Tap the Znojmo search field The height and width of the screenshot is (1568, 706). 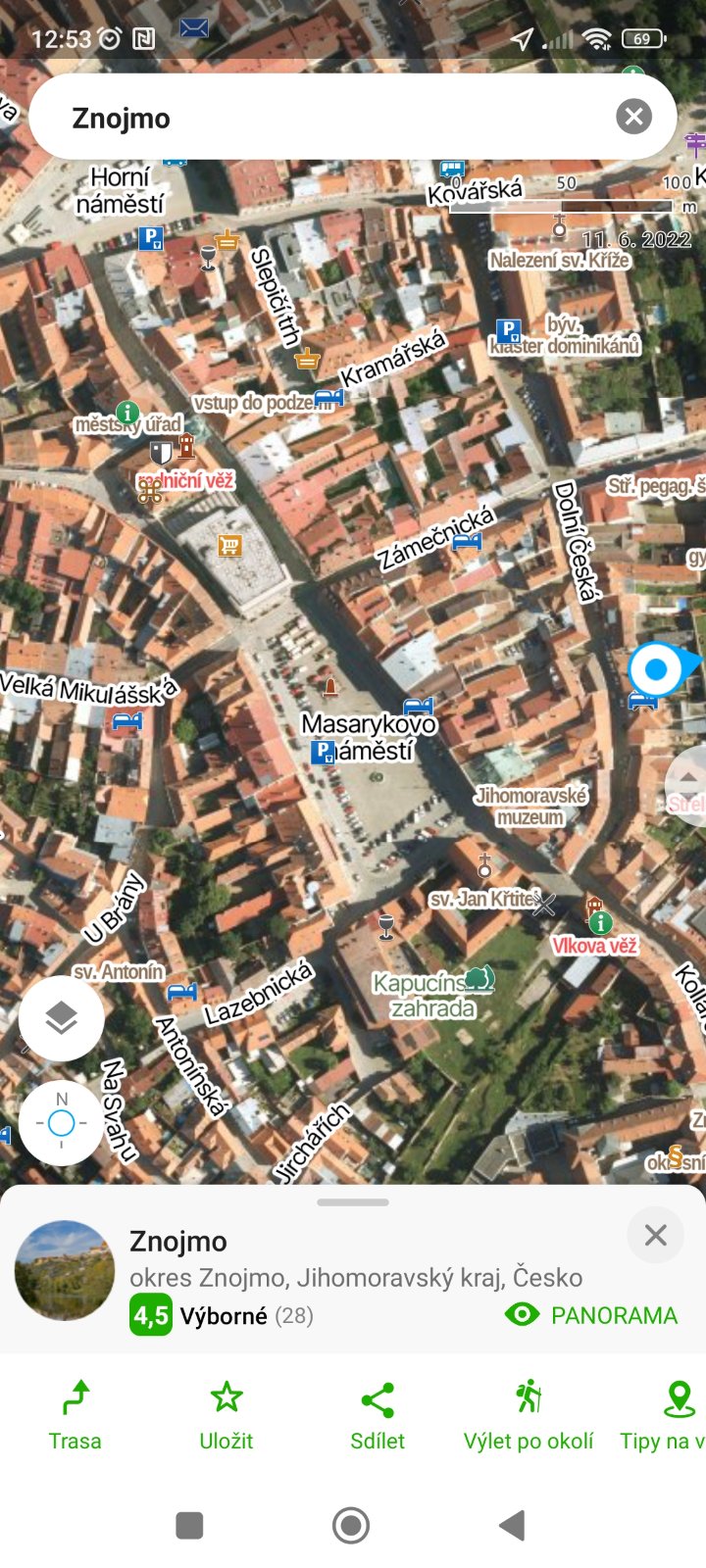coord(324,118)
